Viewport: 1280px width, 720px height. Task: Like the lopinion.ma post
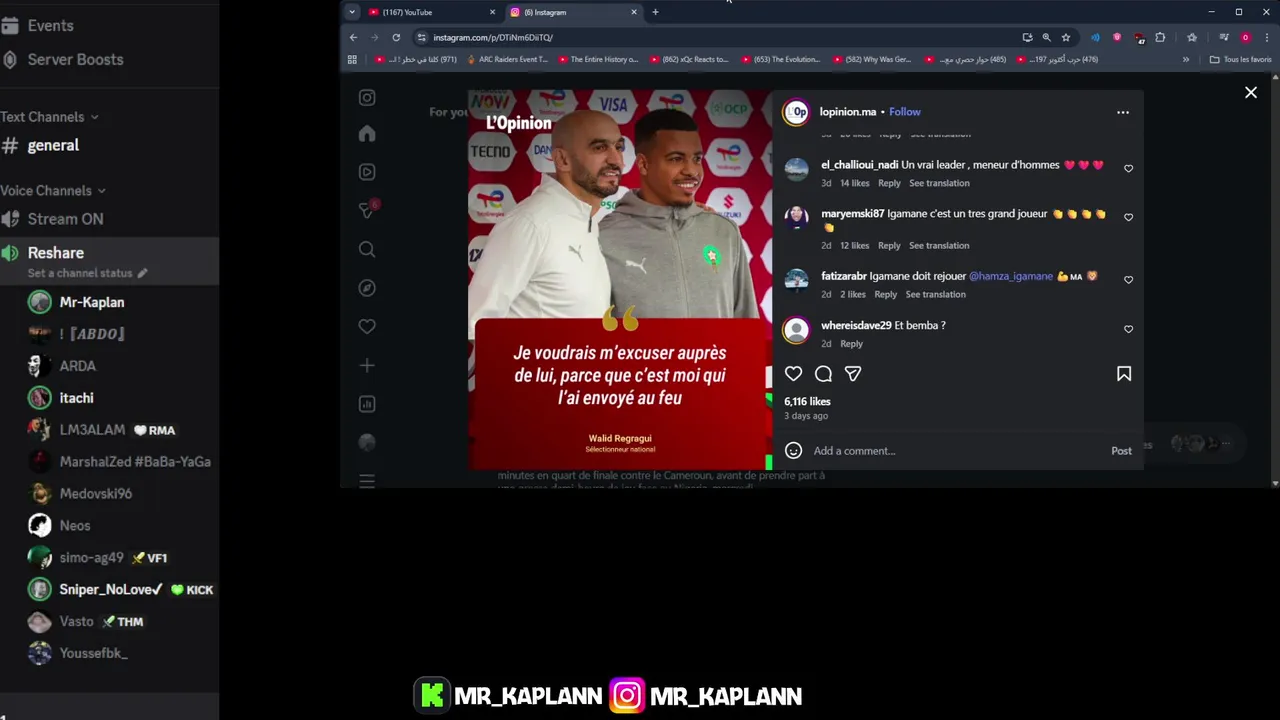coord(793,373)
